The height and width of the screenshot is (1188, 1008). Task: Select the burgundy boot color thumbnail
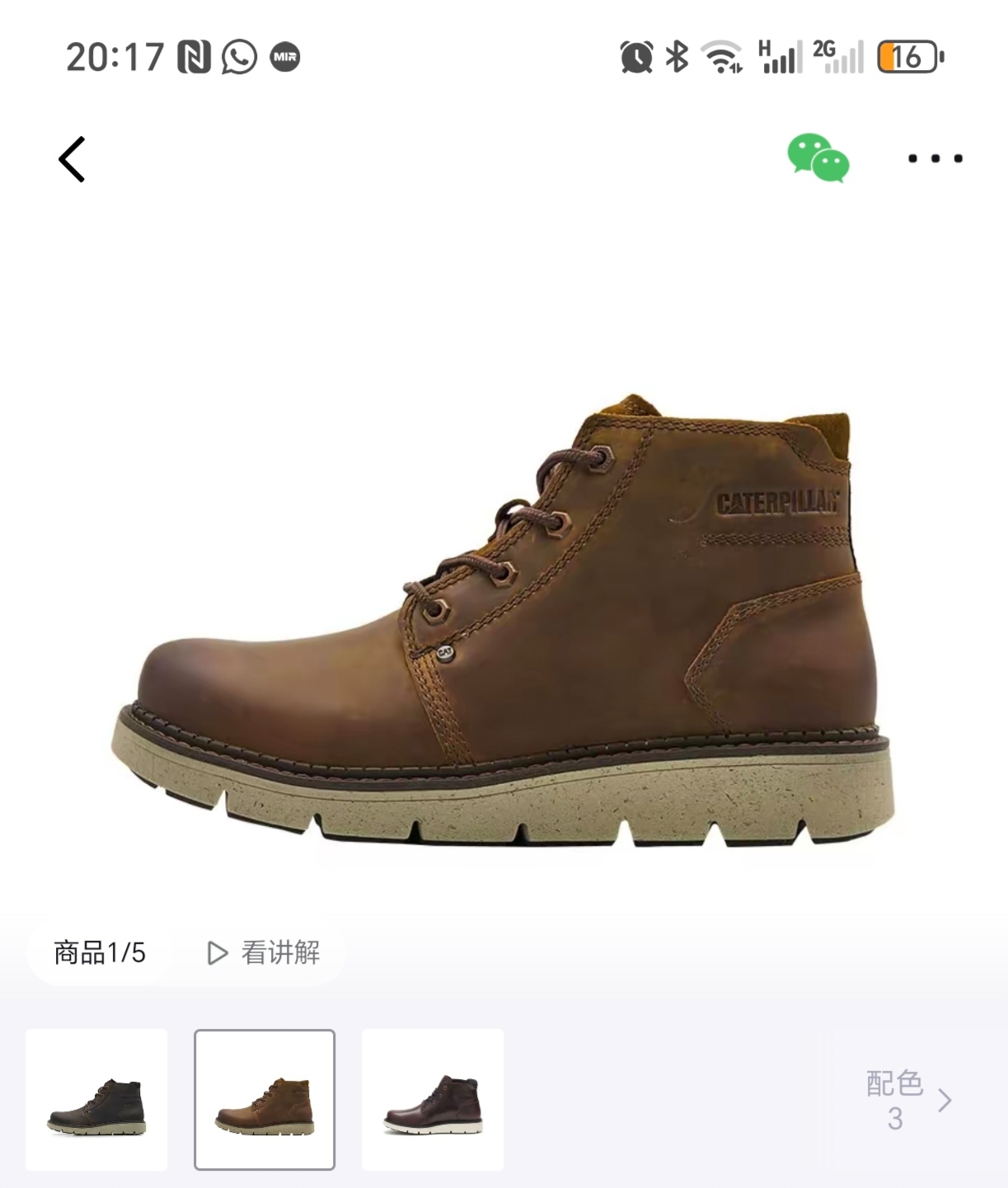433,1099
